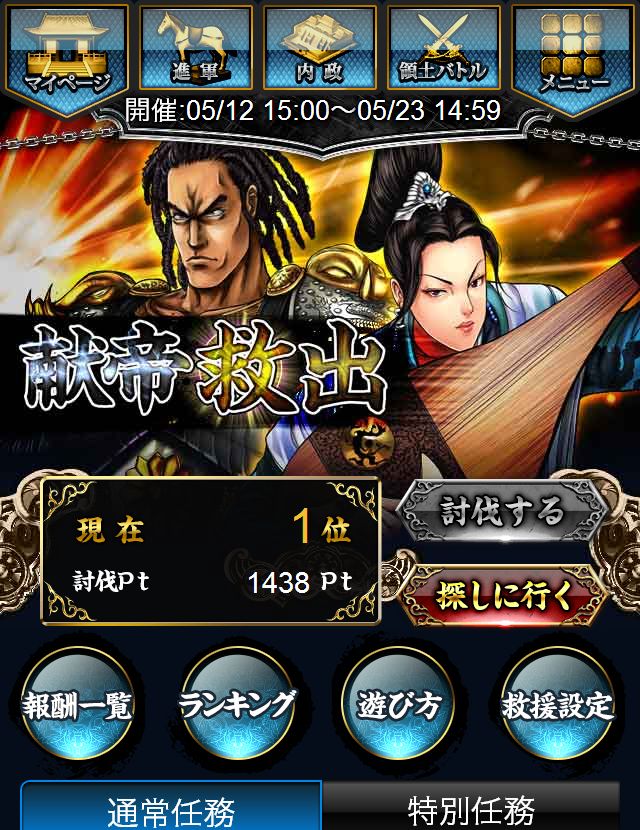Image resolution: width=640 pixels, height=830 pixels.
Task: Tap the 探しに行く button
Action: click(x=503, y=596)
